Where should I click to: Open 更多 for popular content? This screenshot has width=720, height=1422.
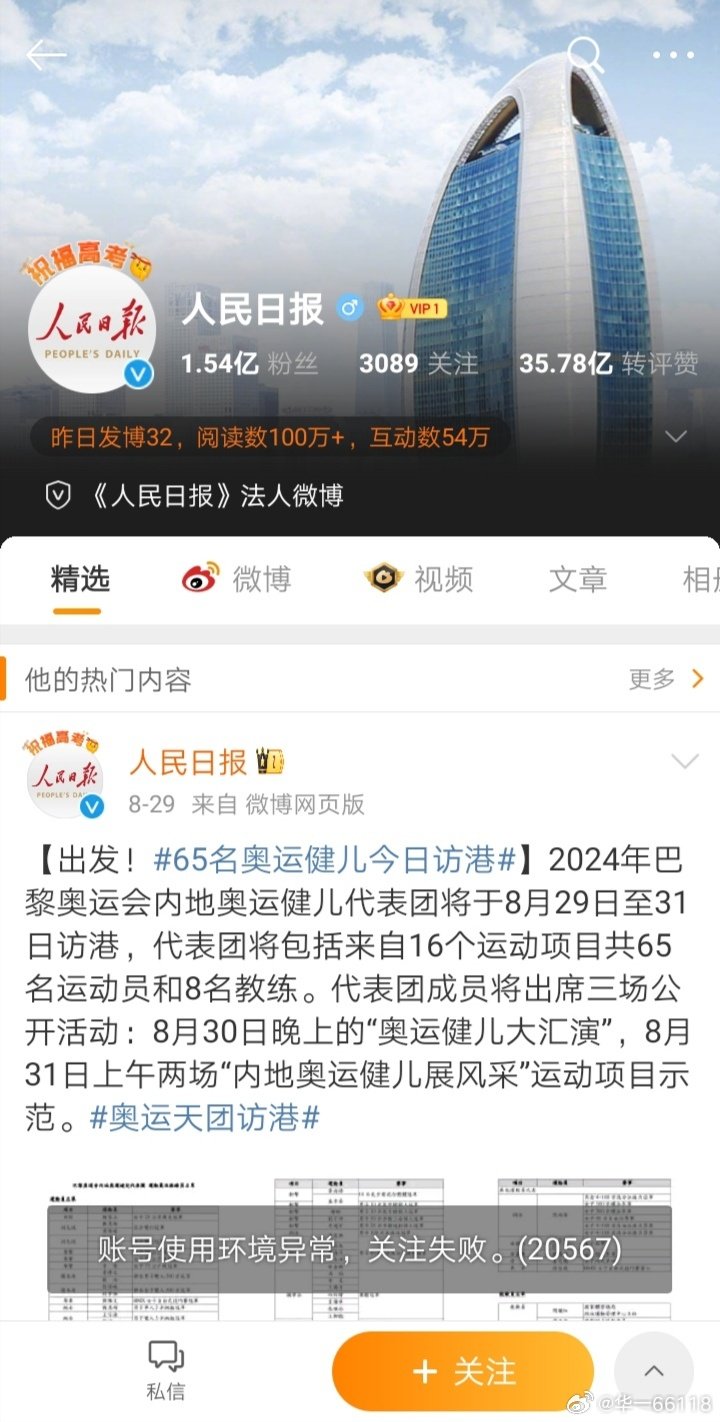point(666,680)
